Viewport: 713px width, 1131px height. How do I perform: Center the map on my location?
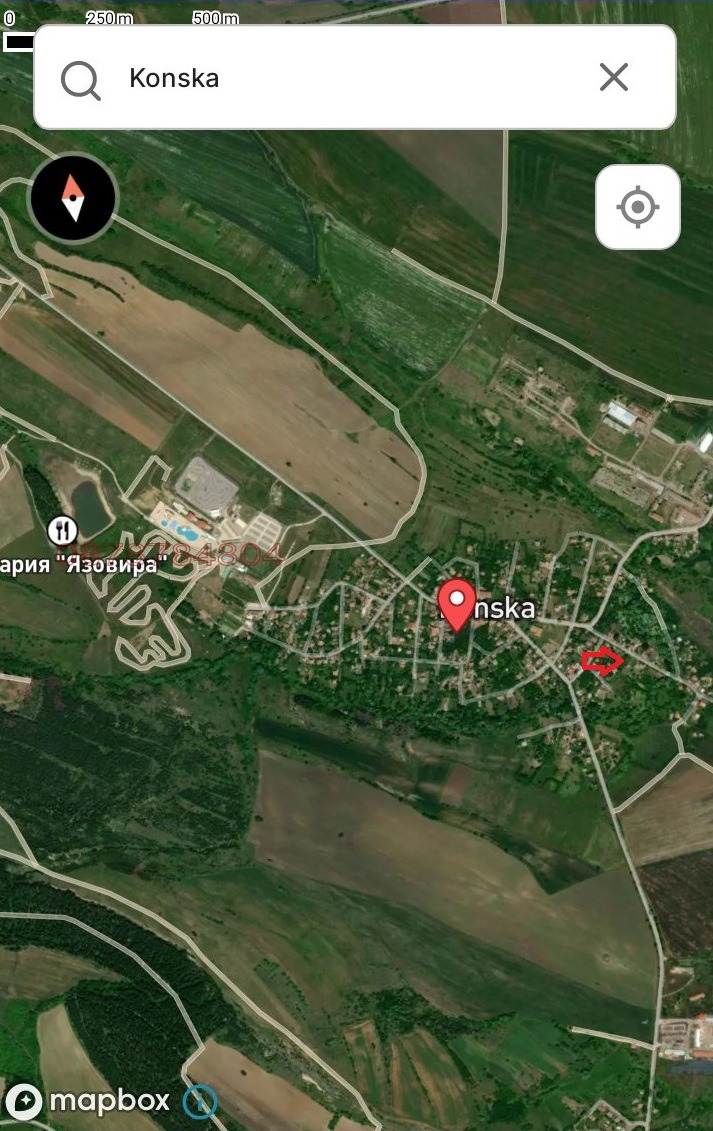click(638, 208)
